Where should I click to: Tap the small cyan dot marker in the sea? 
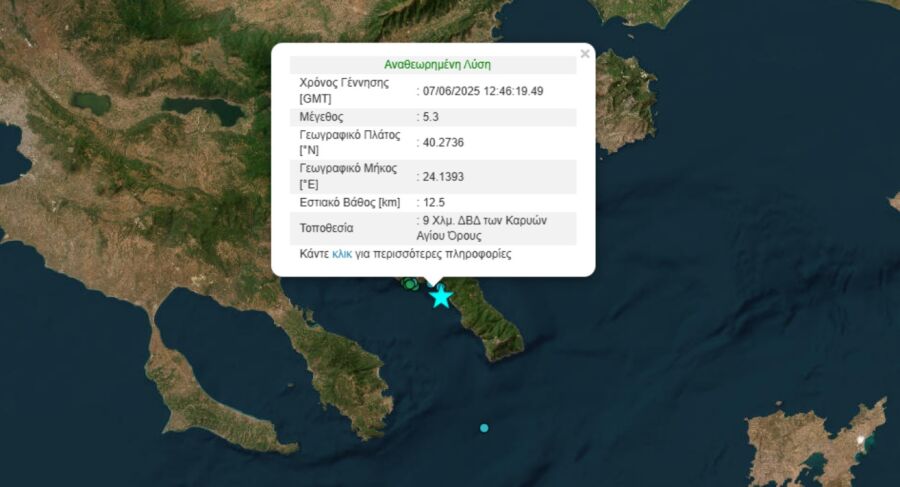(484, 428)
